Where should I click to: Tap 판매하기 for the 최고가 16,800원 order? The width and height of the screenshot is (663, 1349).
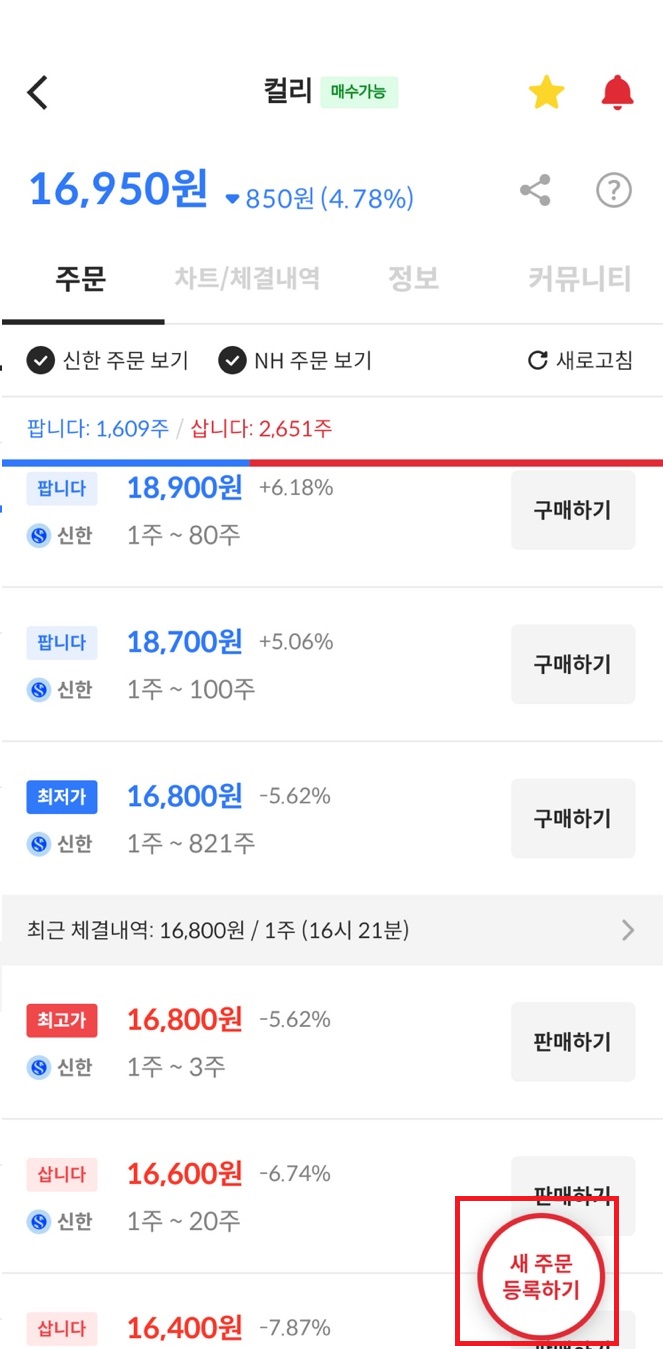coord(573,1042)
